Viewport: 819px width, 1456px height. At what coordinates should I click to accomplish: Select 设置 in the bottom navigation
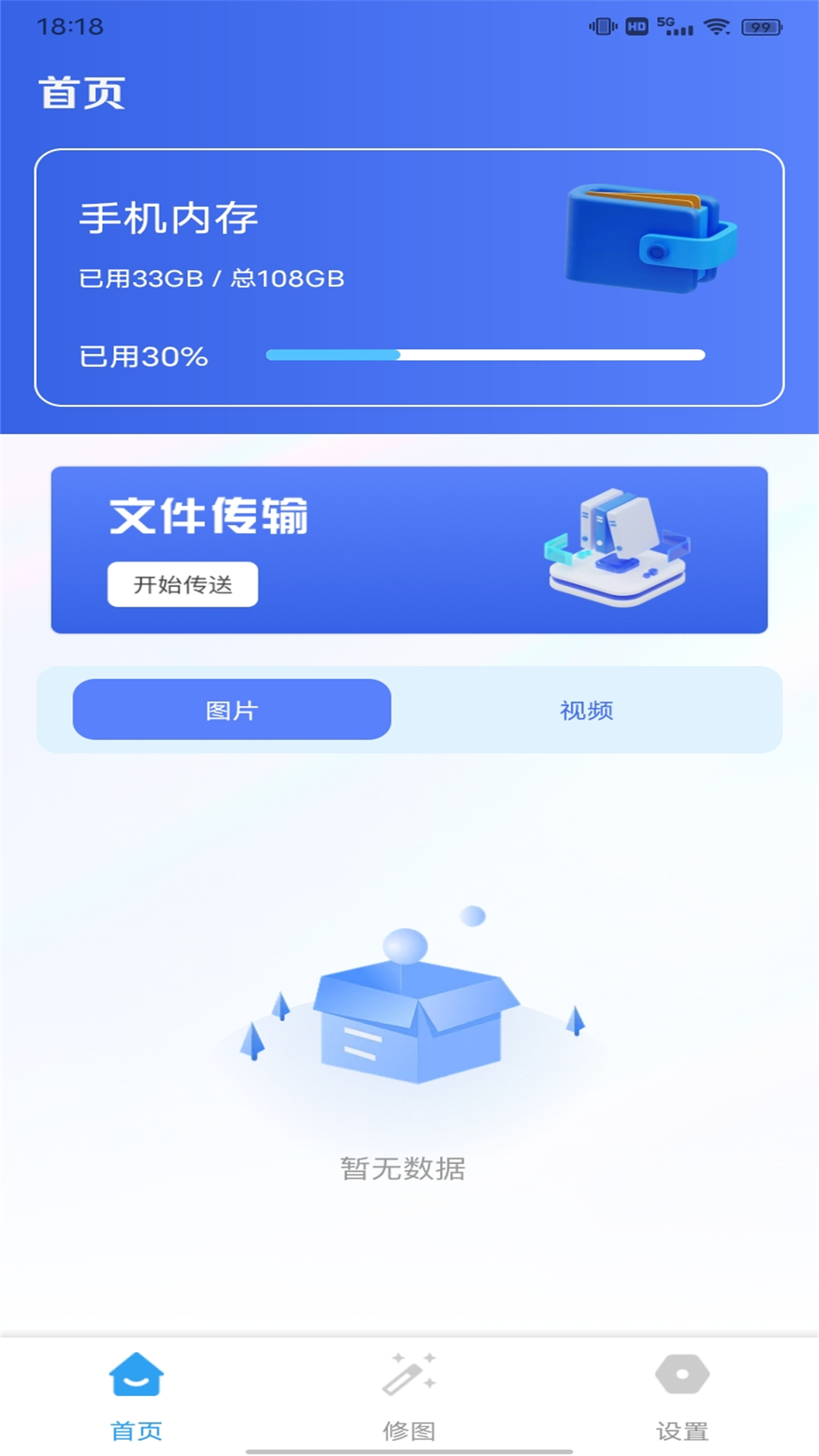tap(681, 1426)
